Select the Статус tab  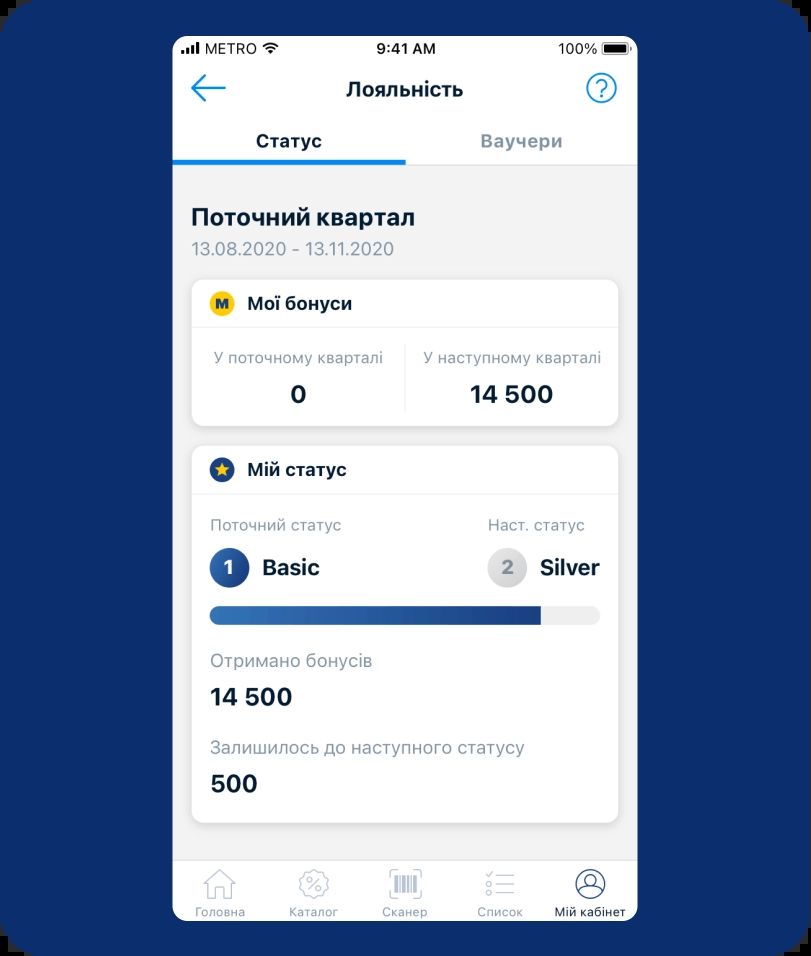coord(288,141)
